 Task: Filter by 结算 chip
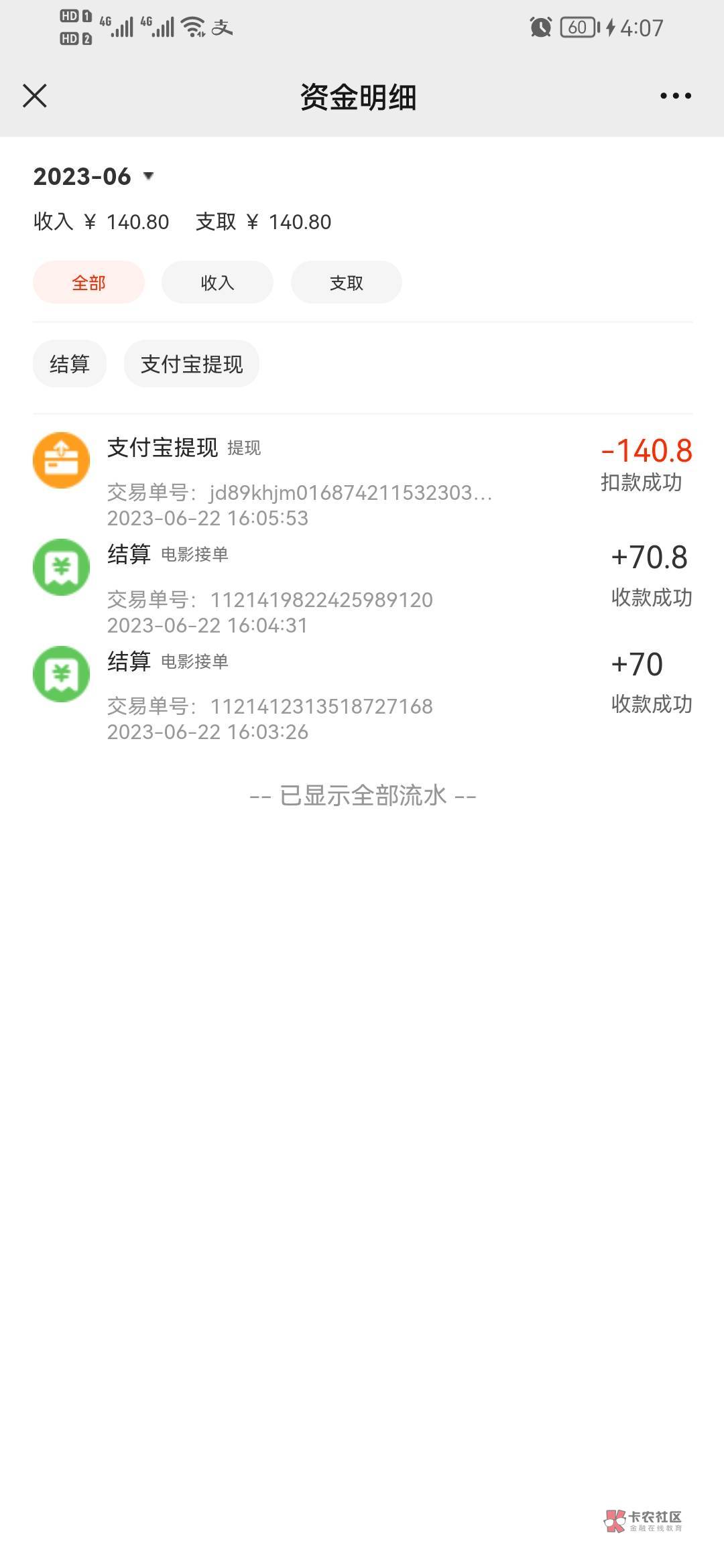point(70,364)
